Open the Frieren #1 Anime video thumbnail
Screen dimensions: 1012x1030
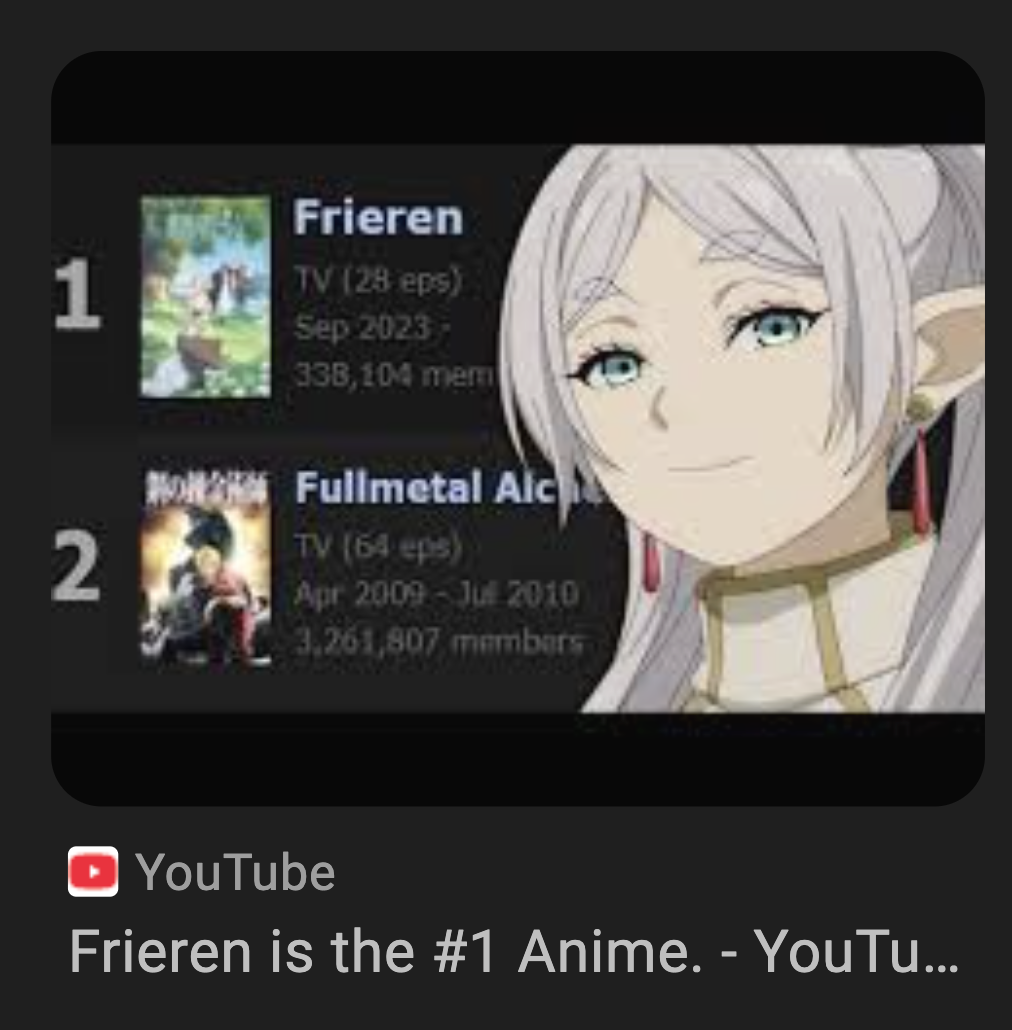point(517,428)
